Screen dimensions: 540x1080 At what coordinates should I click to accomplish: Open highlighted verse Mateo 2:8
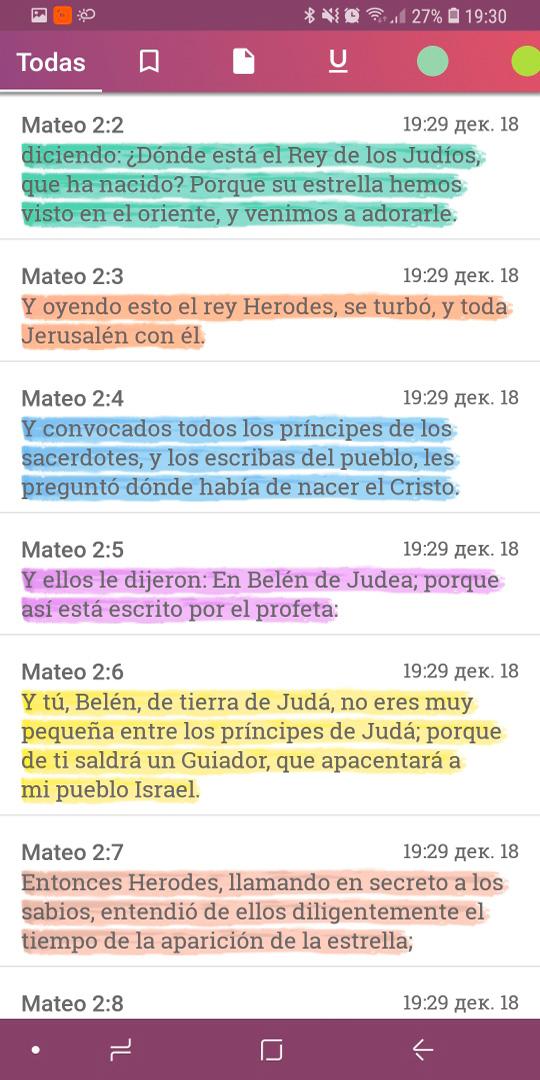270,993
